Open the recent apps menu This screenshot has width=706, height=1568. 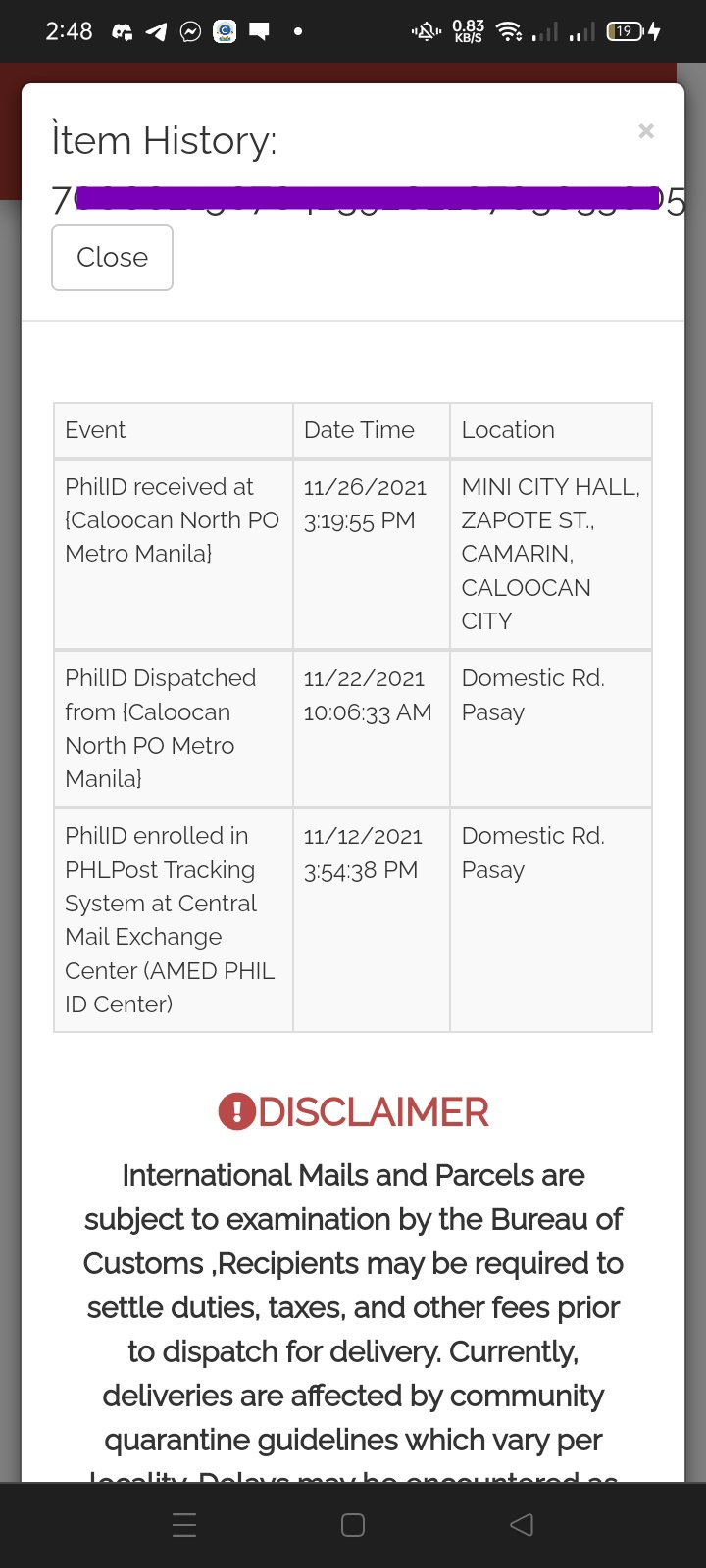pyautogui.click(x=184, y=1524)
